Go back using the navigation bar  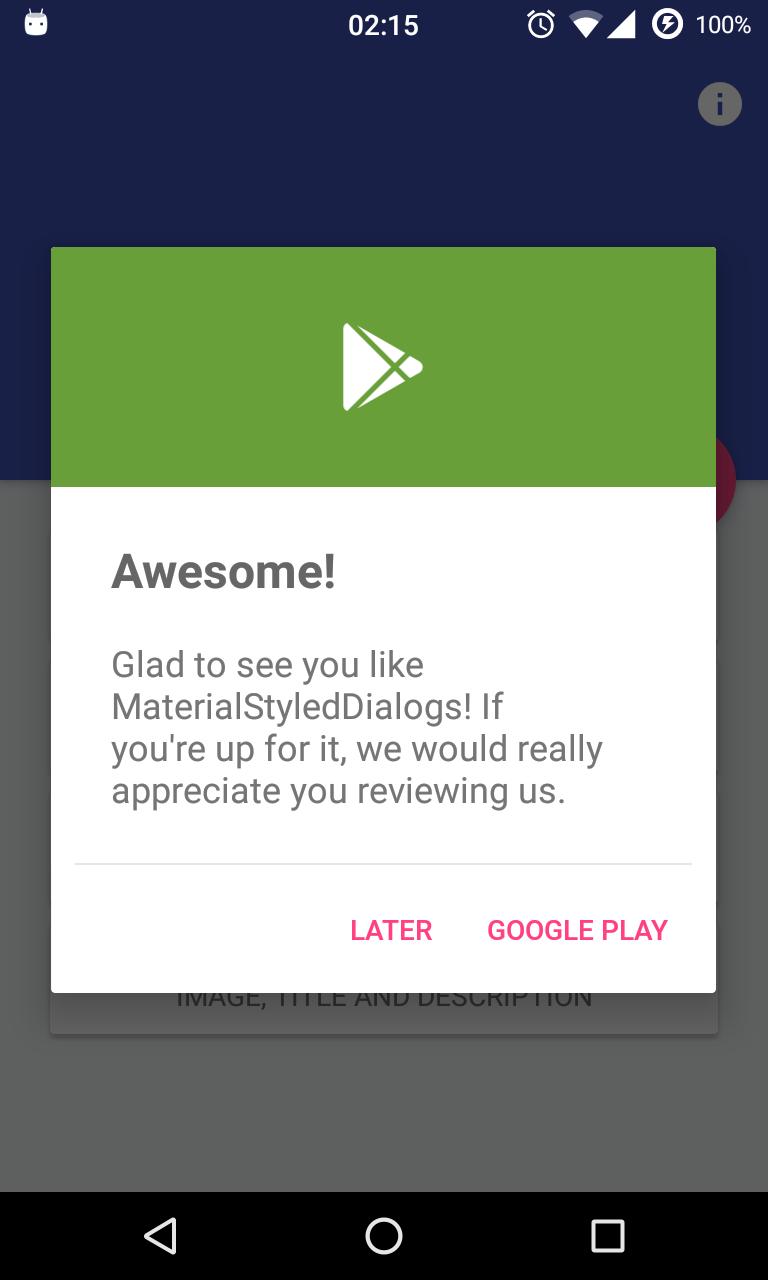pyautogui.click(x=160, y=1236)
